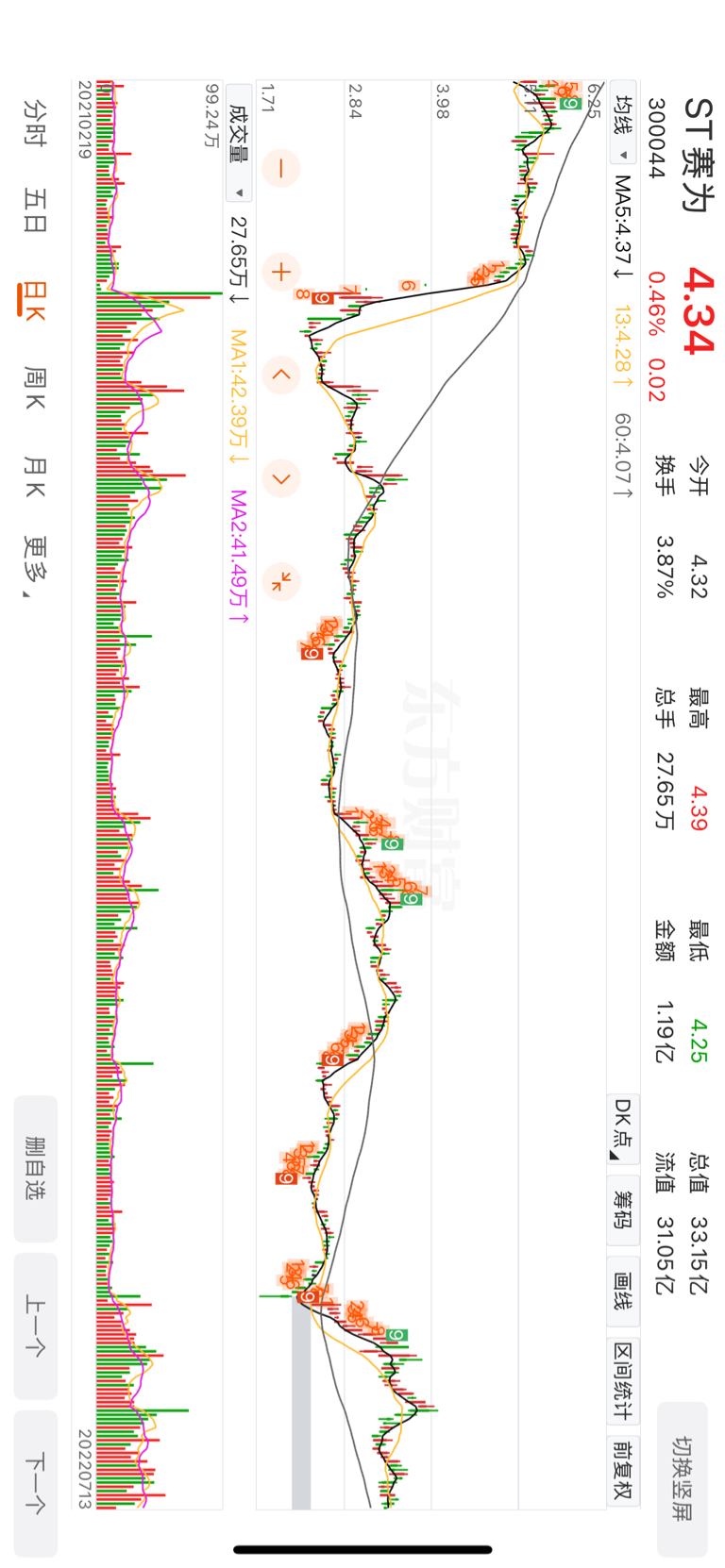Show the 筹码 chip distribution
This screenshot has height=1568, width=725.
[623, 1210]
